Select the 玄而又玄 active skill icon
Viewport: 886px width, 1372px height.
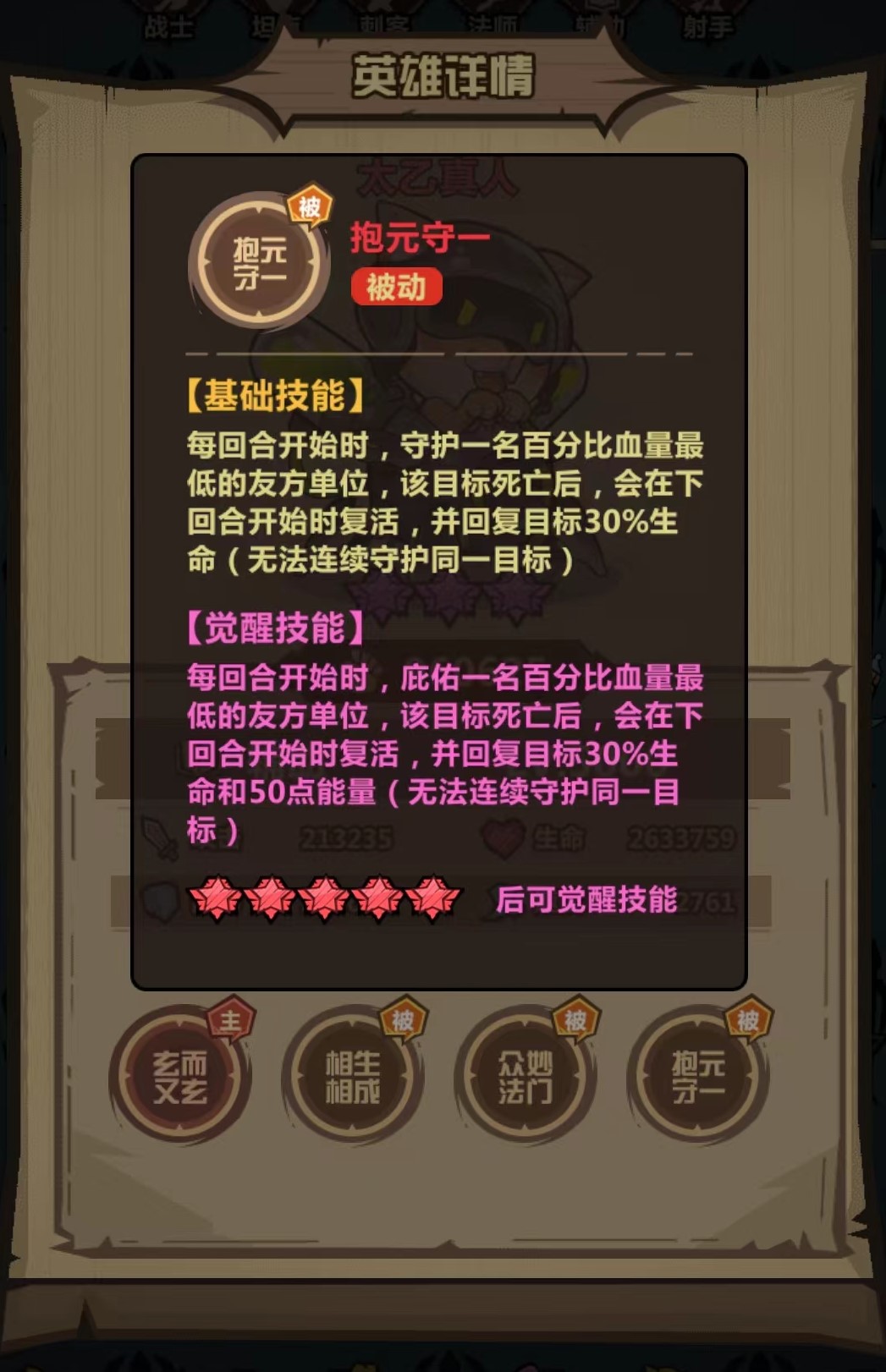pos(179,1076)
